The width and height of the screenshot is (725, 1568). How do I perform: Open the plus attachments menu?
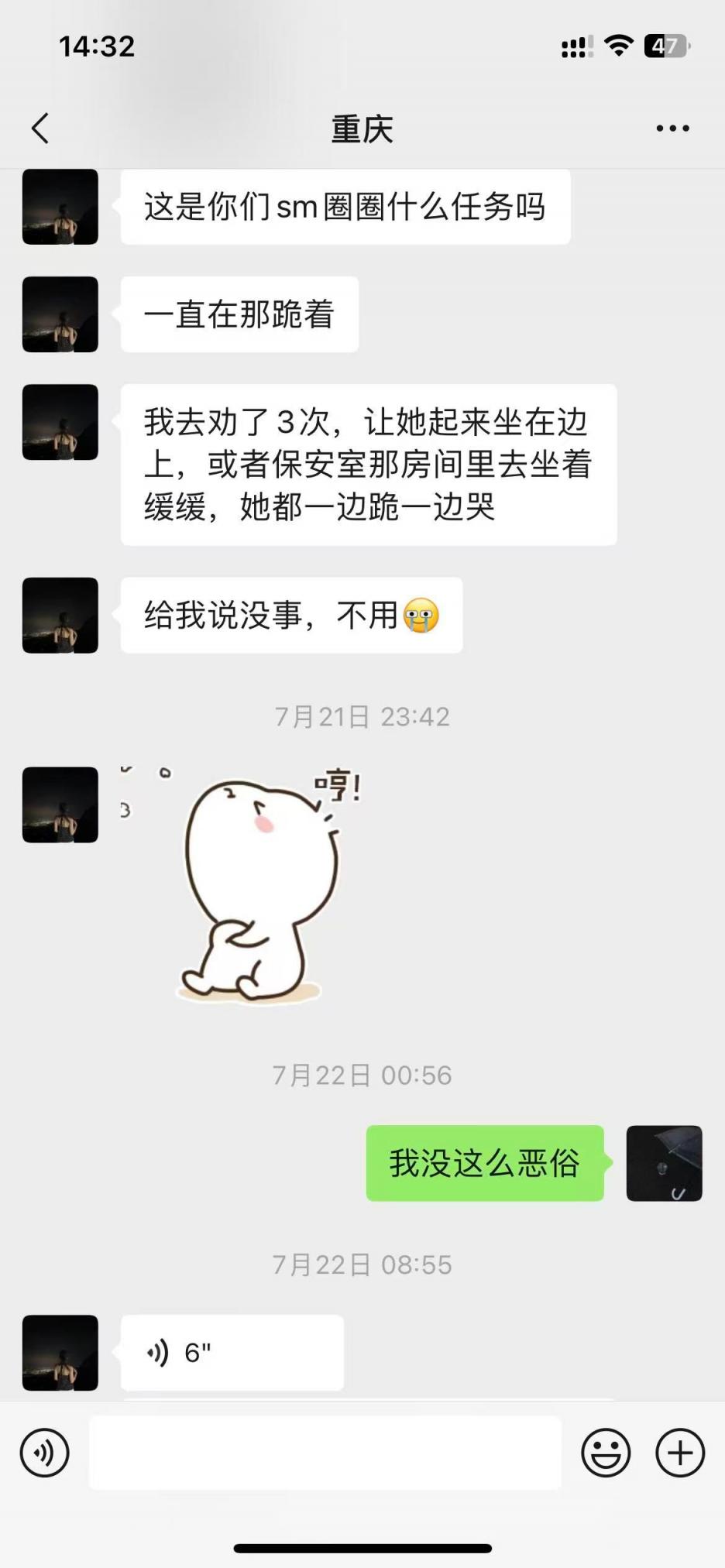(x=680, y=1453)
